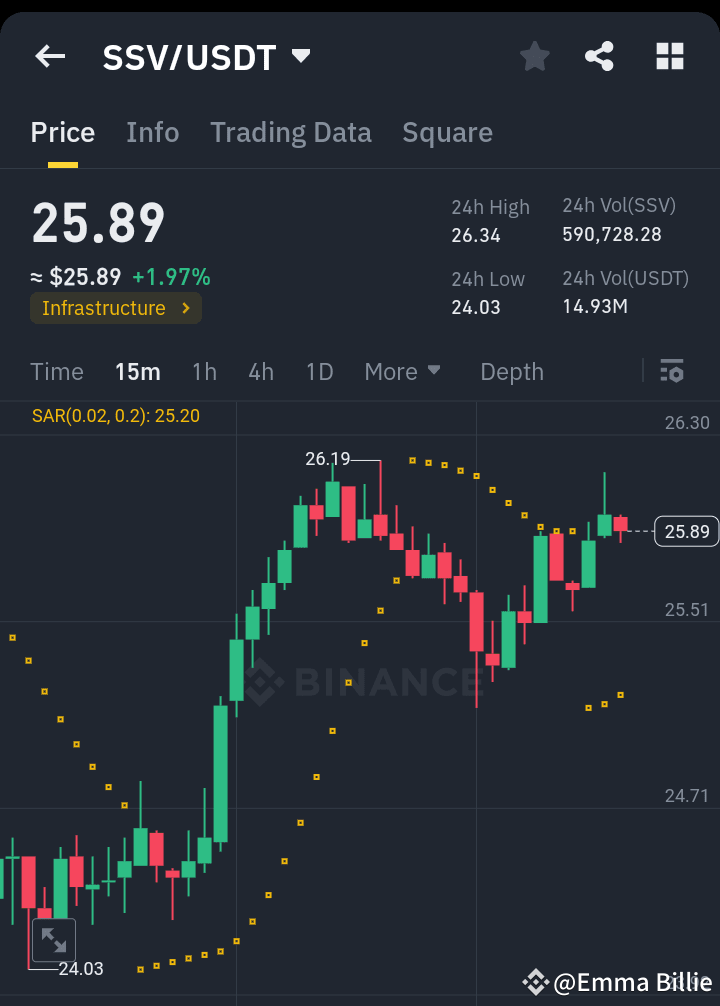
Task: Tap the back arrow to leave the chart
Action: [49, 56]
